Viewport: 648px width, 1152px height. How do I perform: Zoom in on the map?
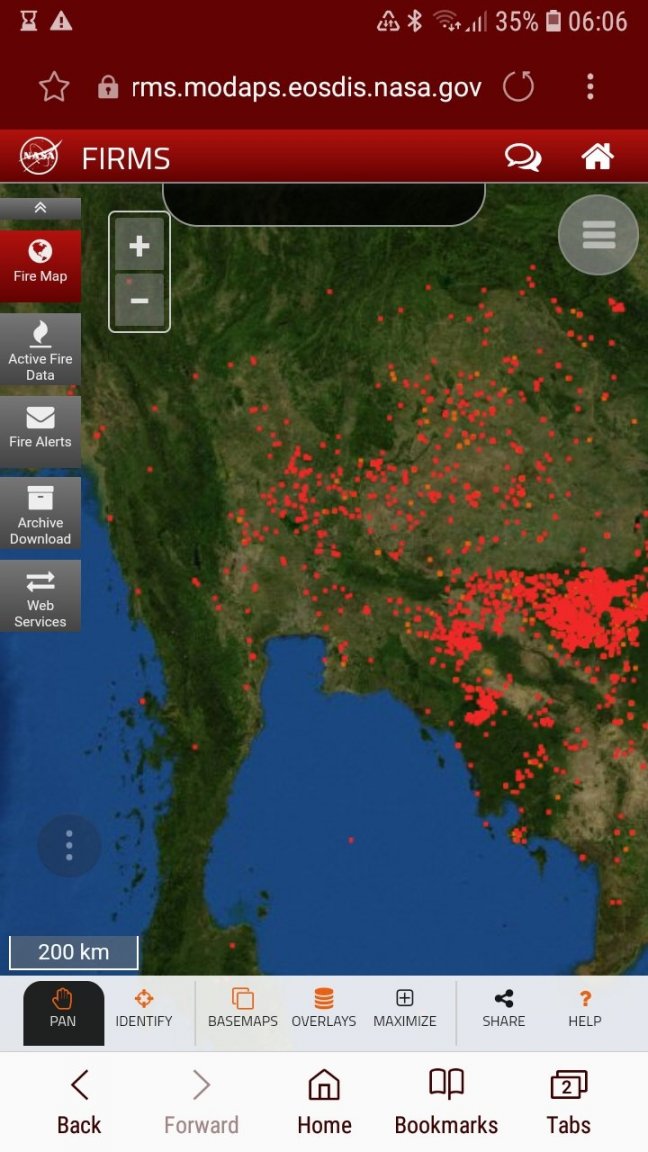[139, 246]
